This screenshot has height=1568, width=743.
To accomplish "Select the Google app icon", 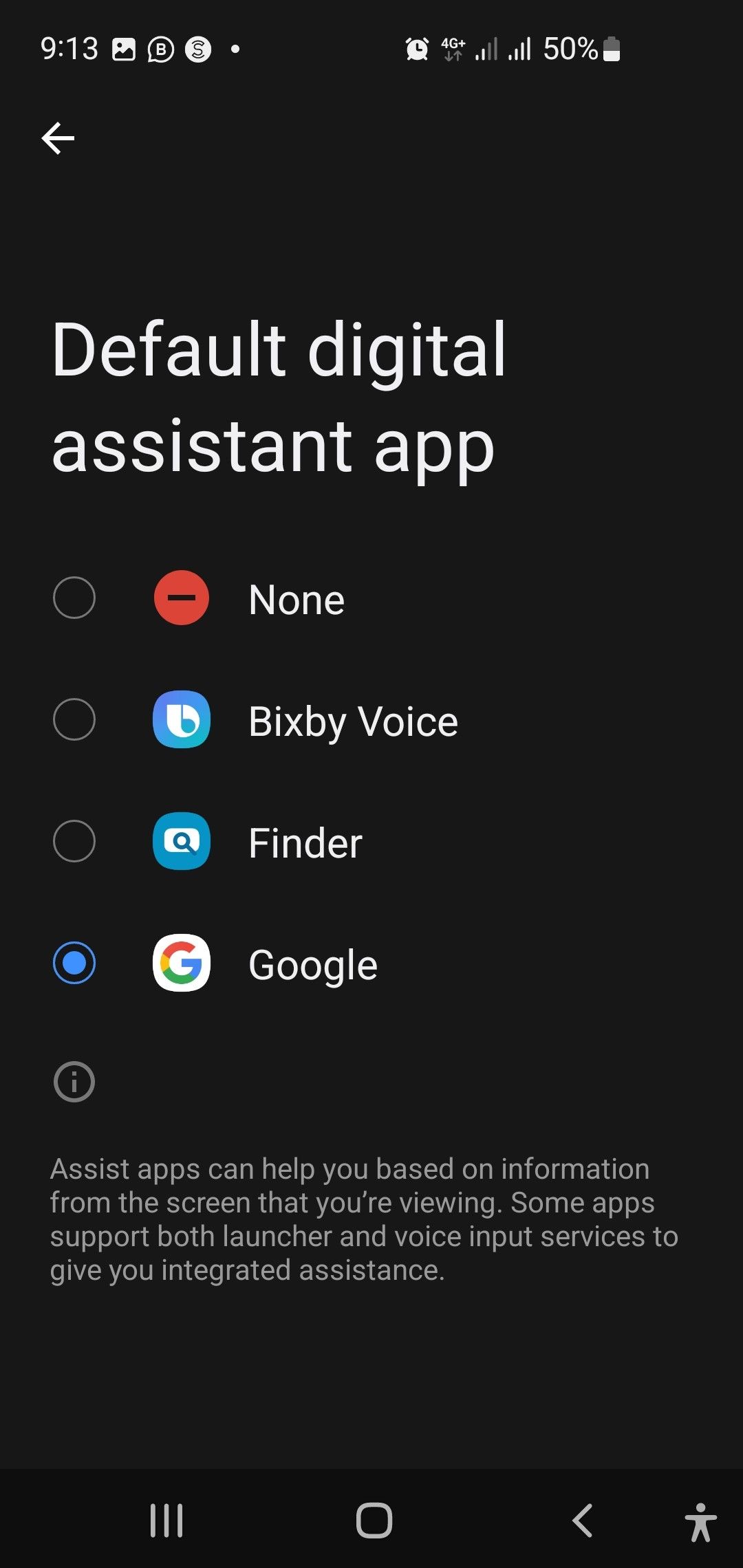I will (x=180, y=963).
